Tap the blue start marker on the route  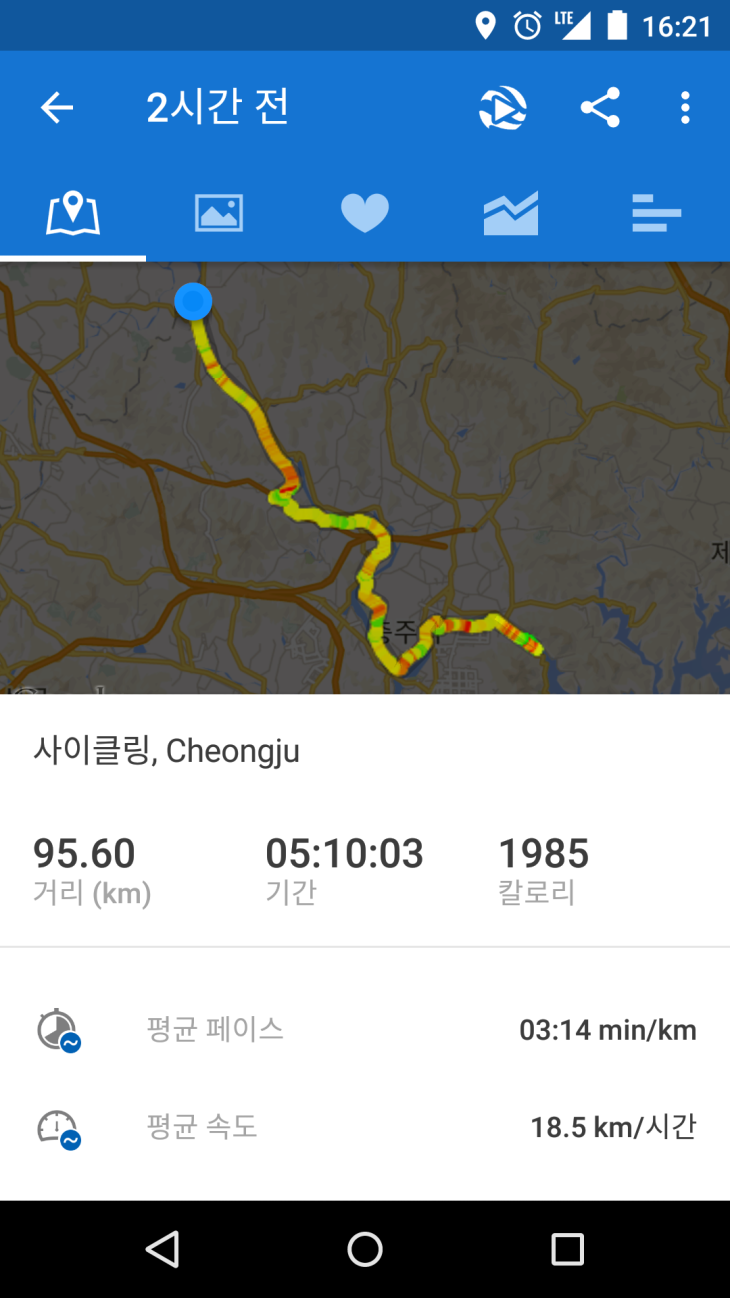(194, 301)
